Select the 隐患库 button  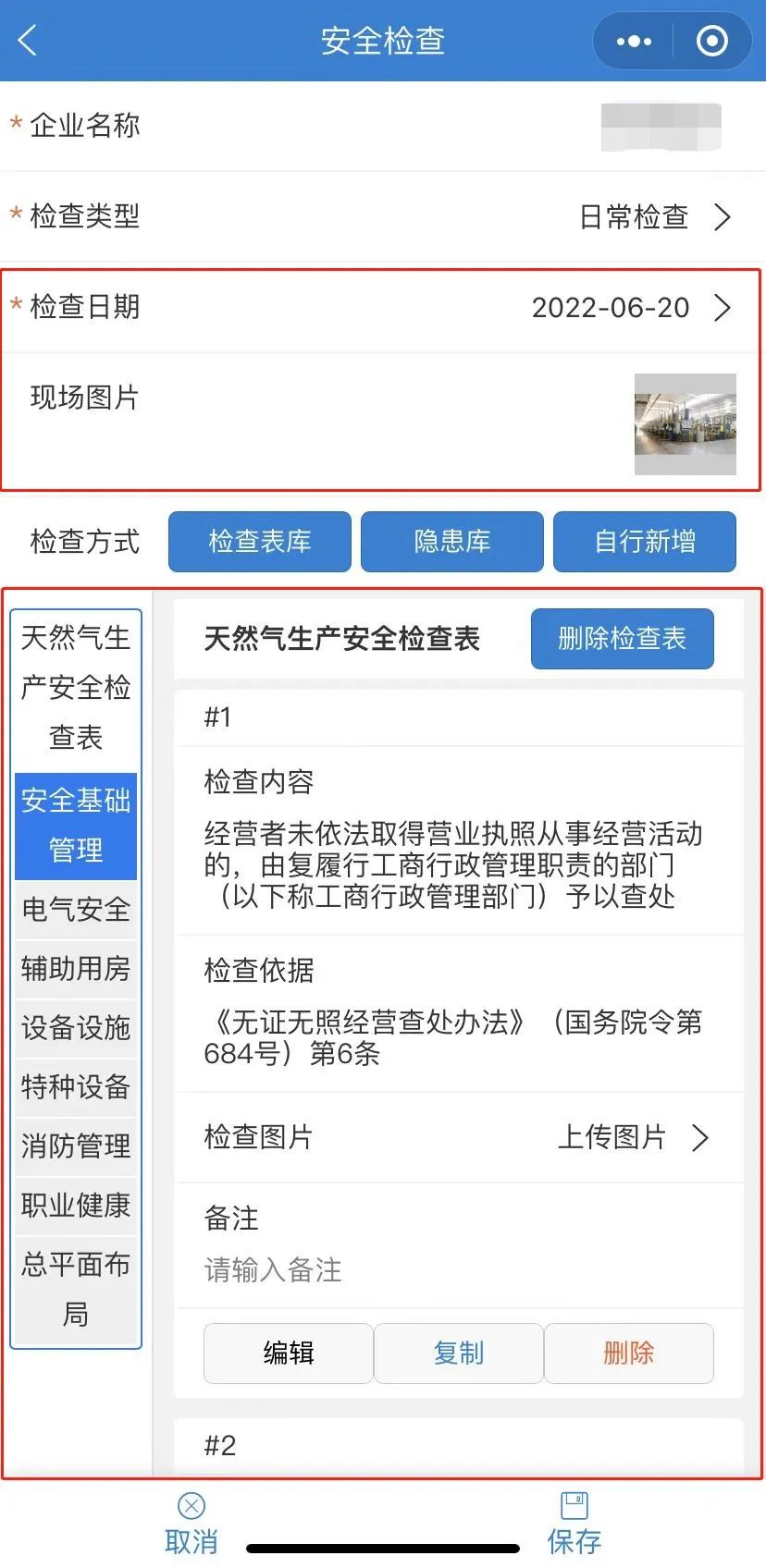click(x=452, y=542)
